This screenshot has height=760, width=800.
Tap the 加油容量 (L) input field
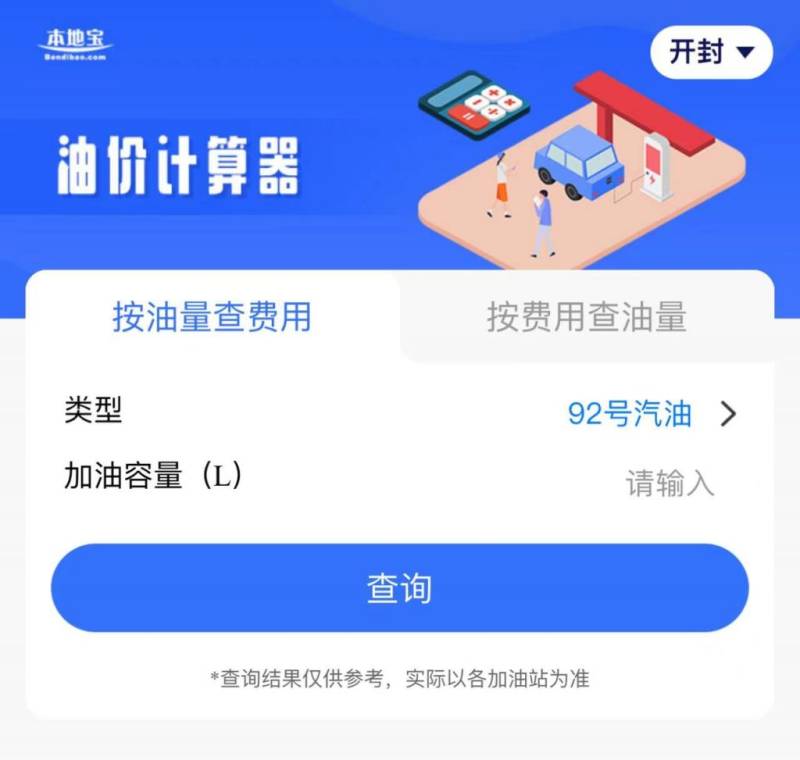click(x=669, y=483)
